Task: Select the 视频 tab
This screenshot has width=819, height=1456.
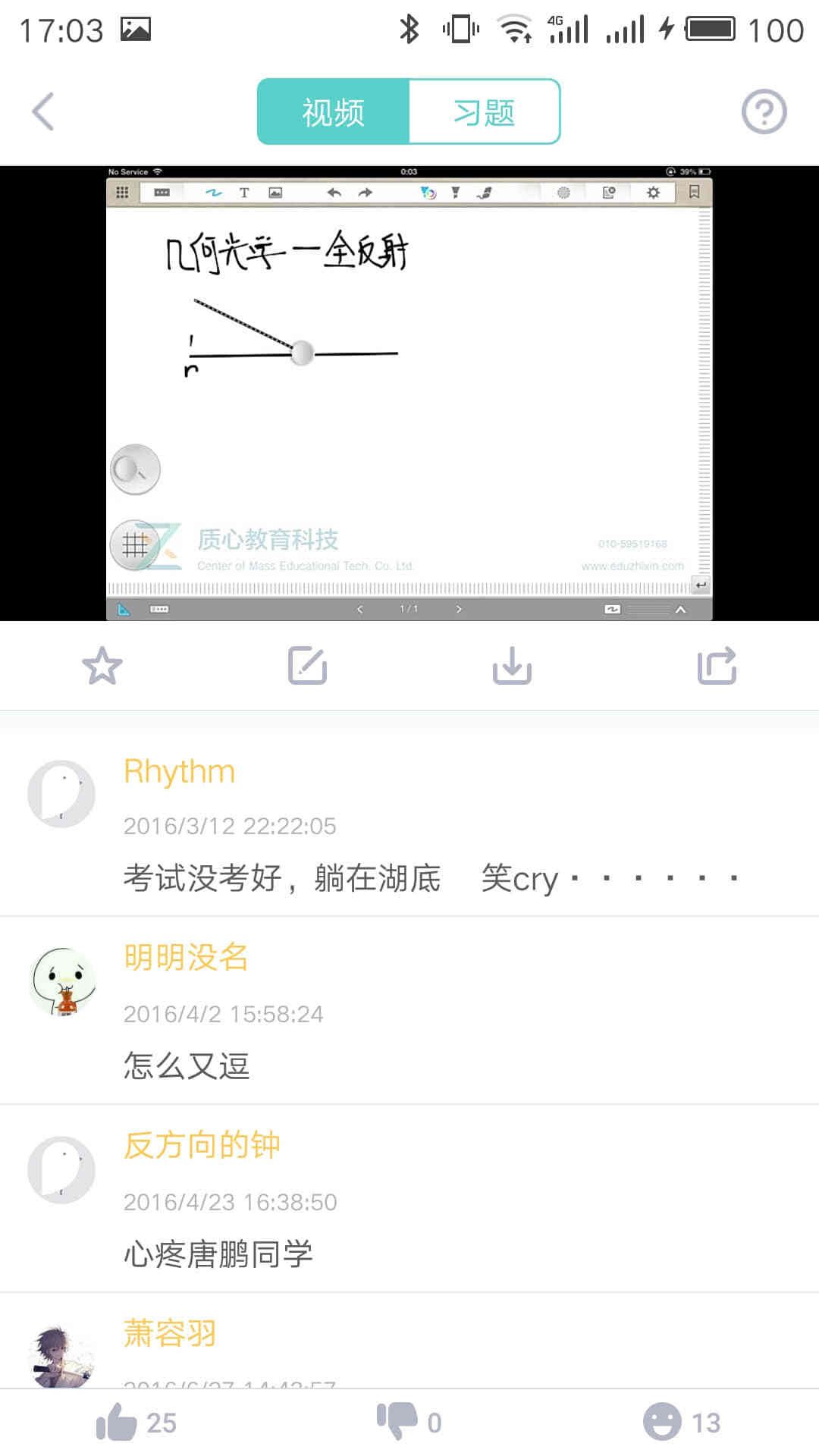Action: (x=334, y=112)
